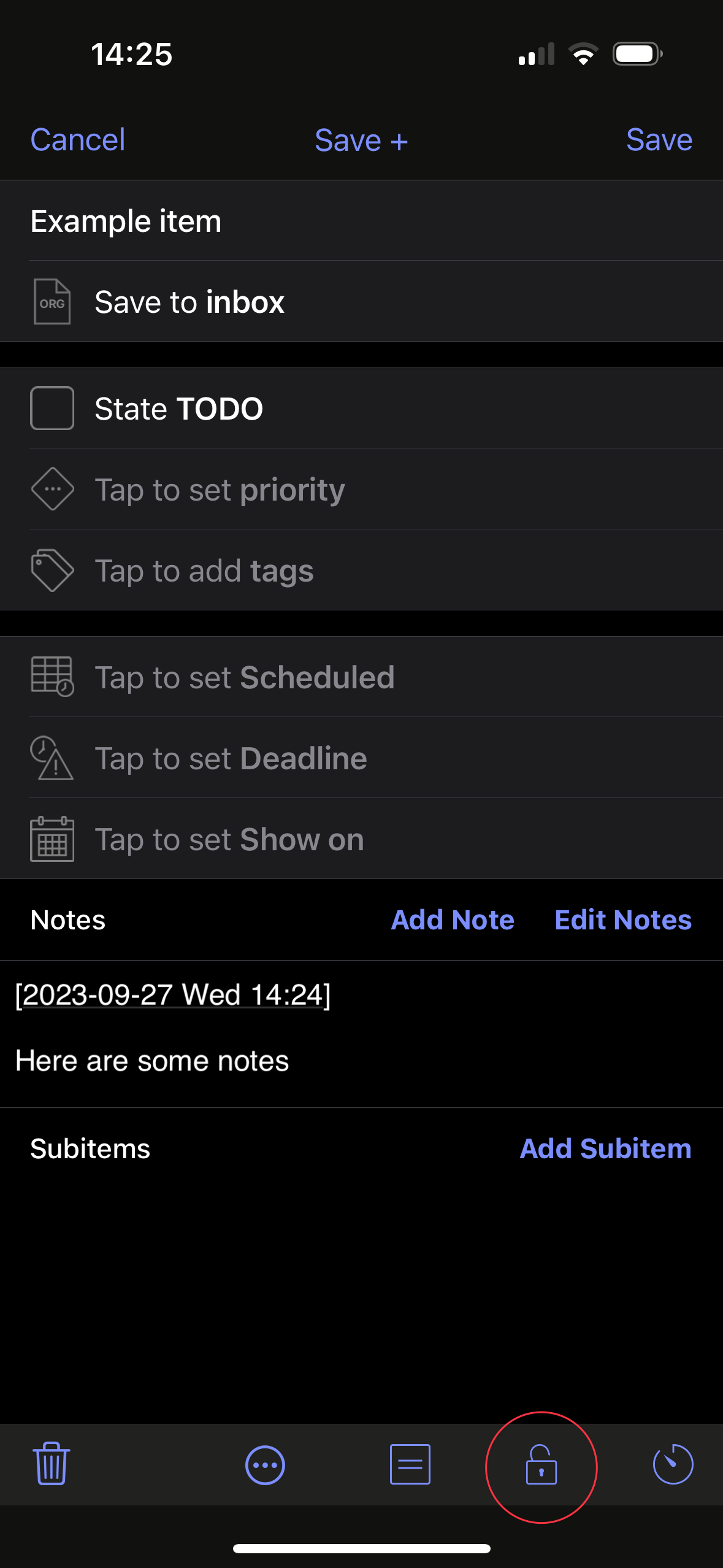Tap the unlocked padlock icon

click(541, 1465)
